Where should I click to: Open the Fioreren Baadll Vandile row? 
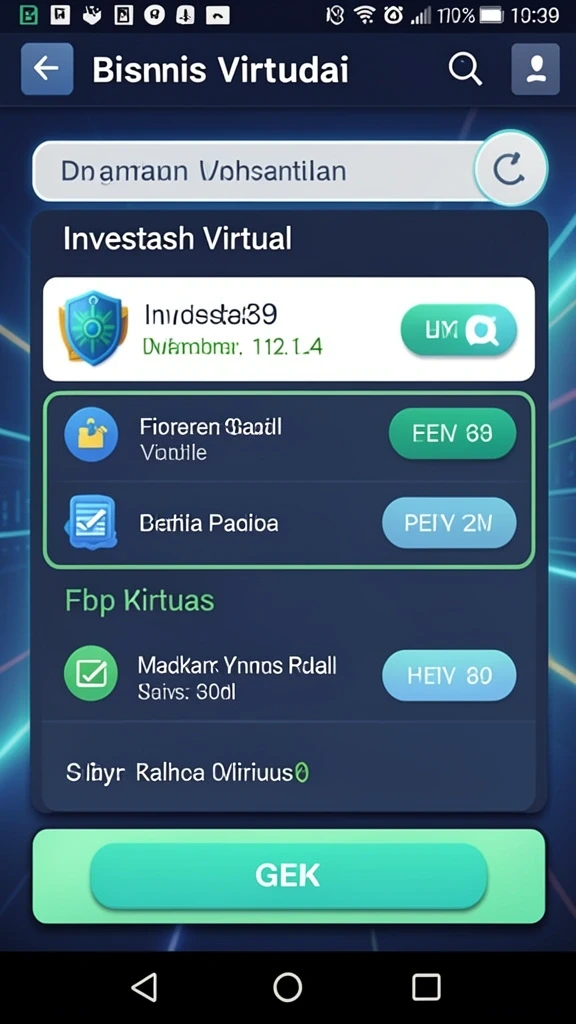(289, 438)
